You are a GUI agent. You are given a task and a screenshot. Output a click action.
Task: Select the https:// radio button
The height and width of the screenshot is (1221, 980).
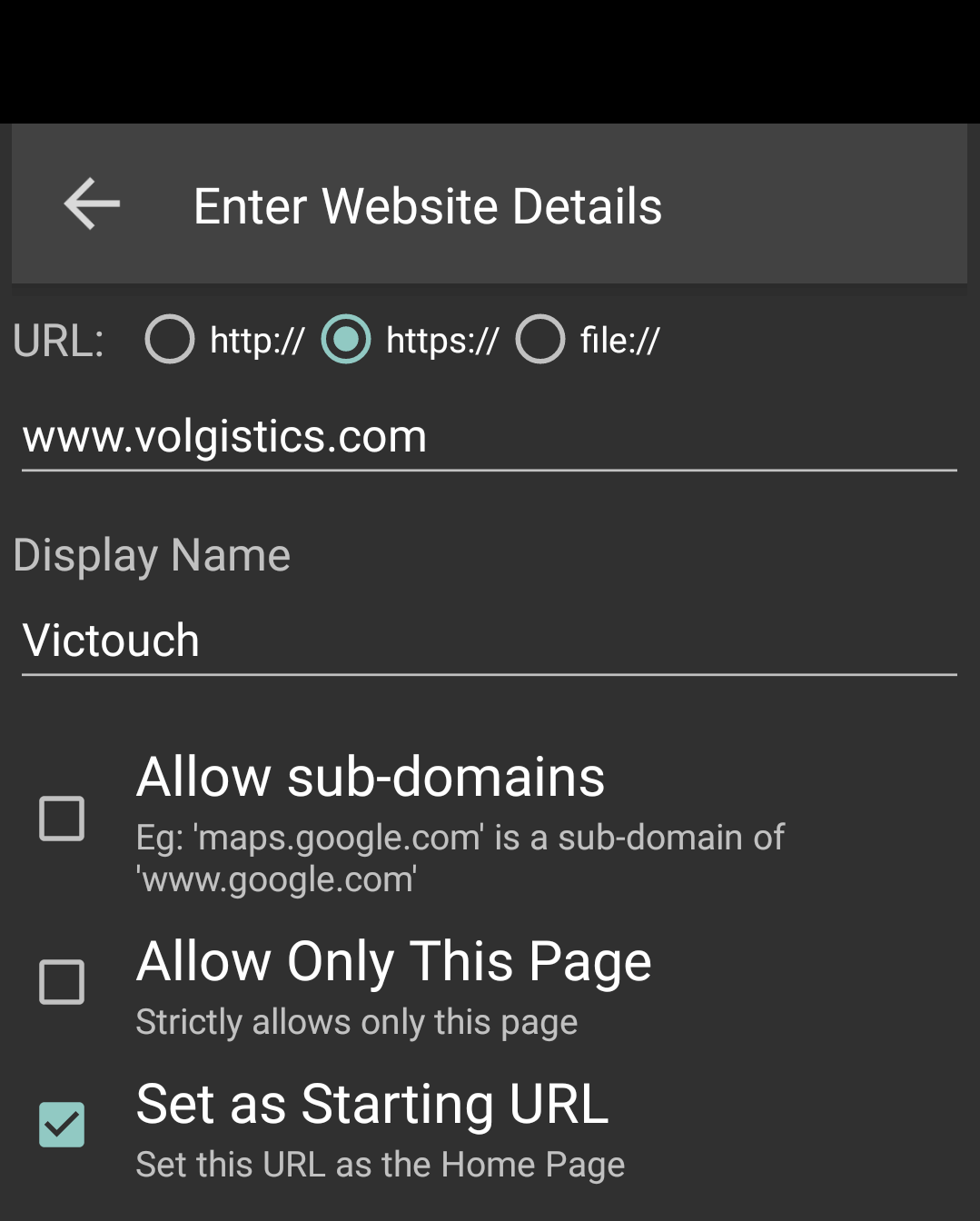pyautogui.click(x=346, y=340)
